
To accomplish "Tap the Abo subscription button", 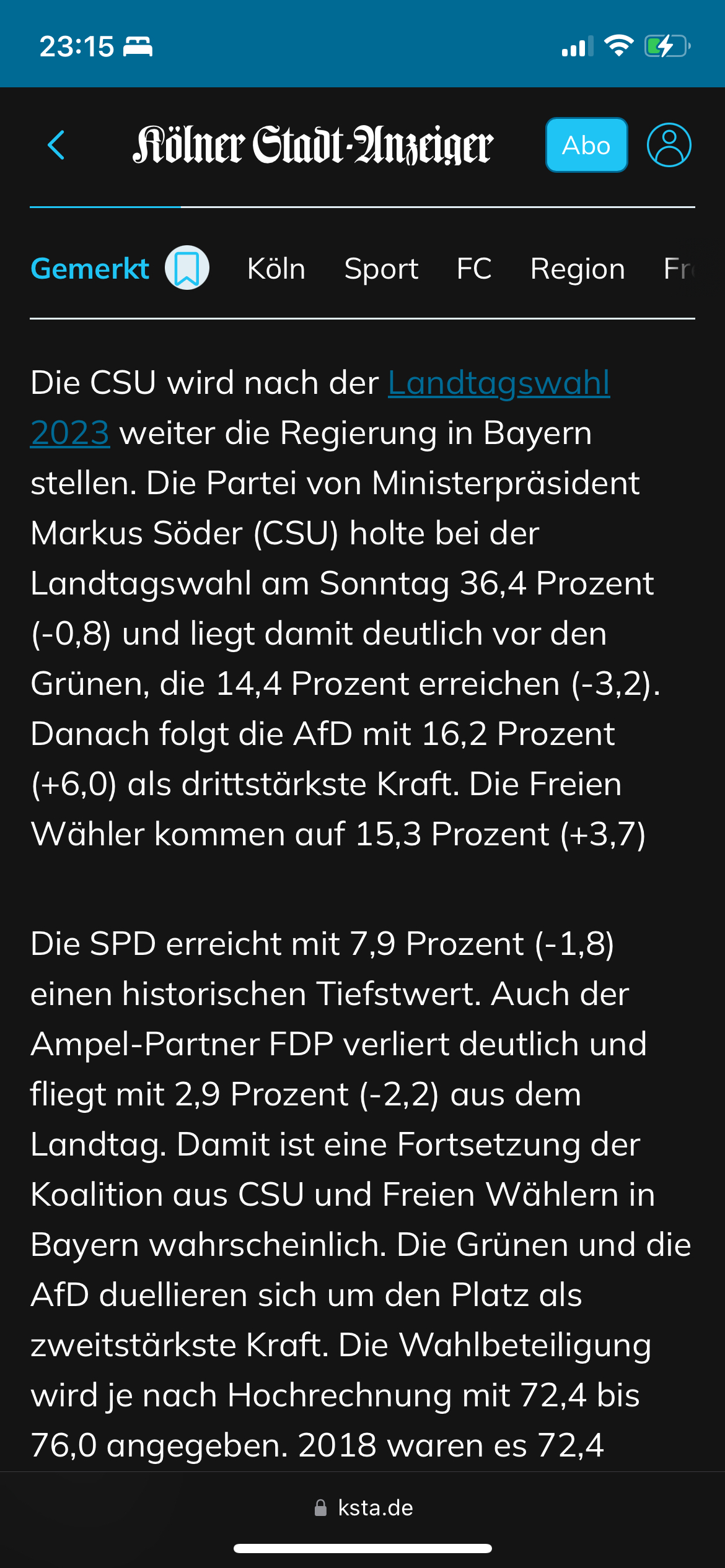I will coord(586,146).
